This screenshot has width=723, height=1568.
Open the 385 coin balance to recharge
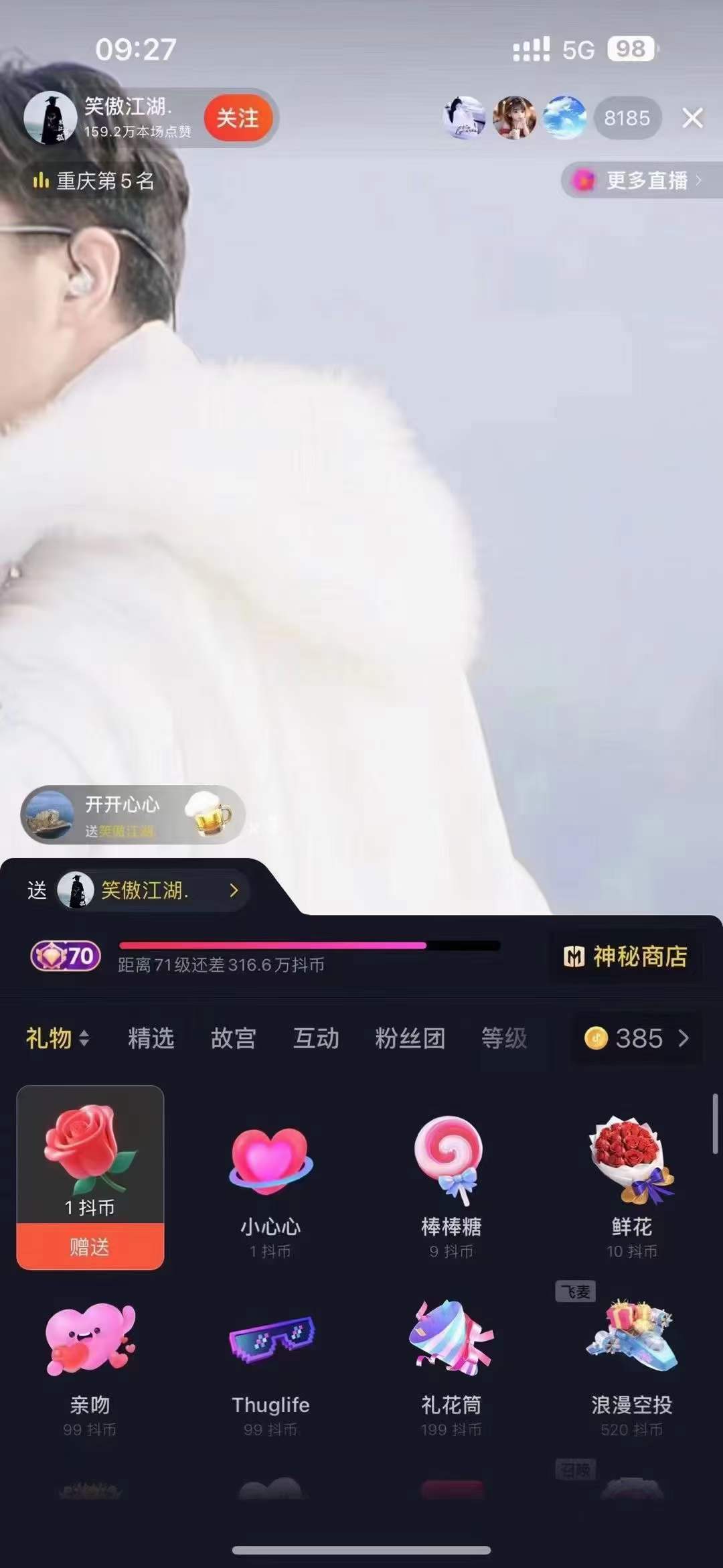point(637,1038)
